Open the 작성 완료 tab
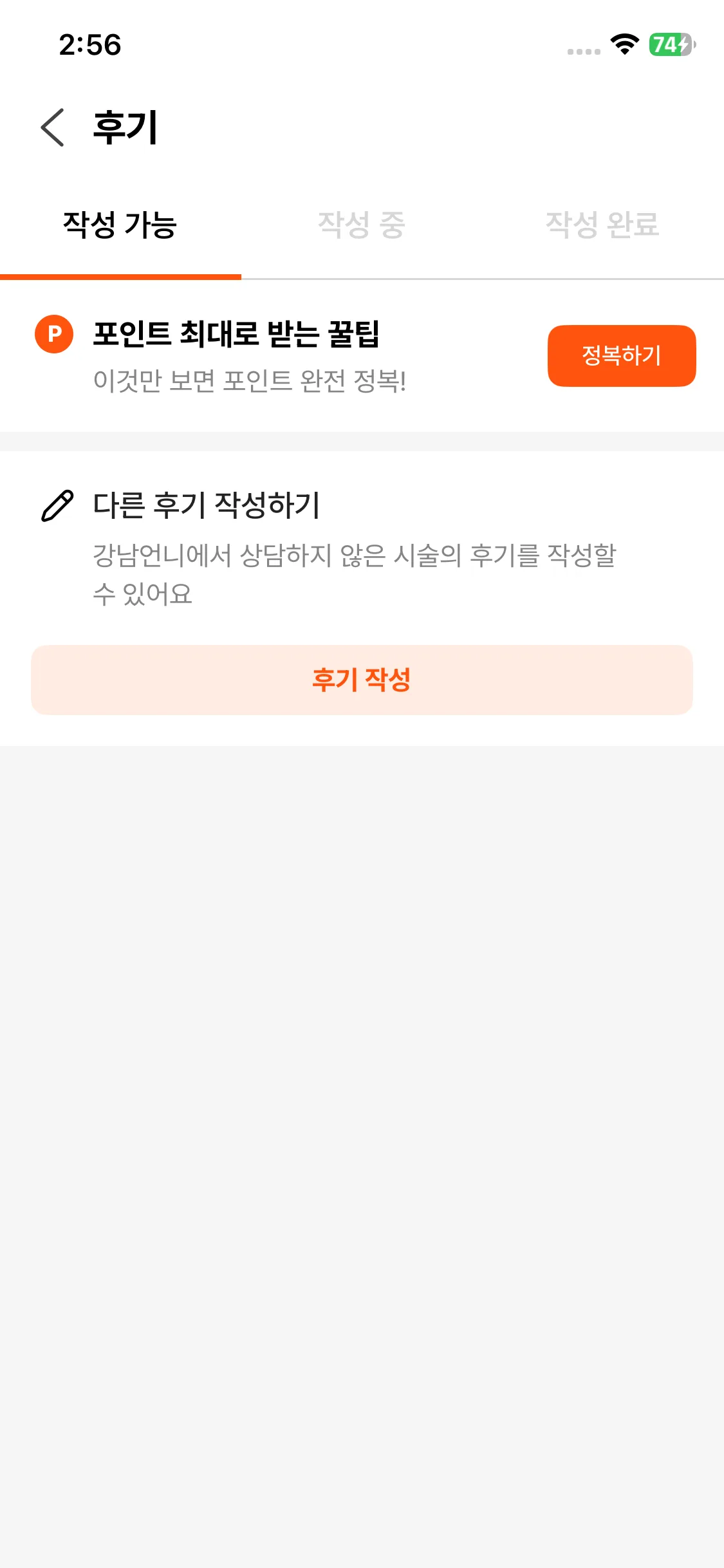Image resolution: width=724 pixels, height=1568 pixels. tap(602, 225)
